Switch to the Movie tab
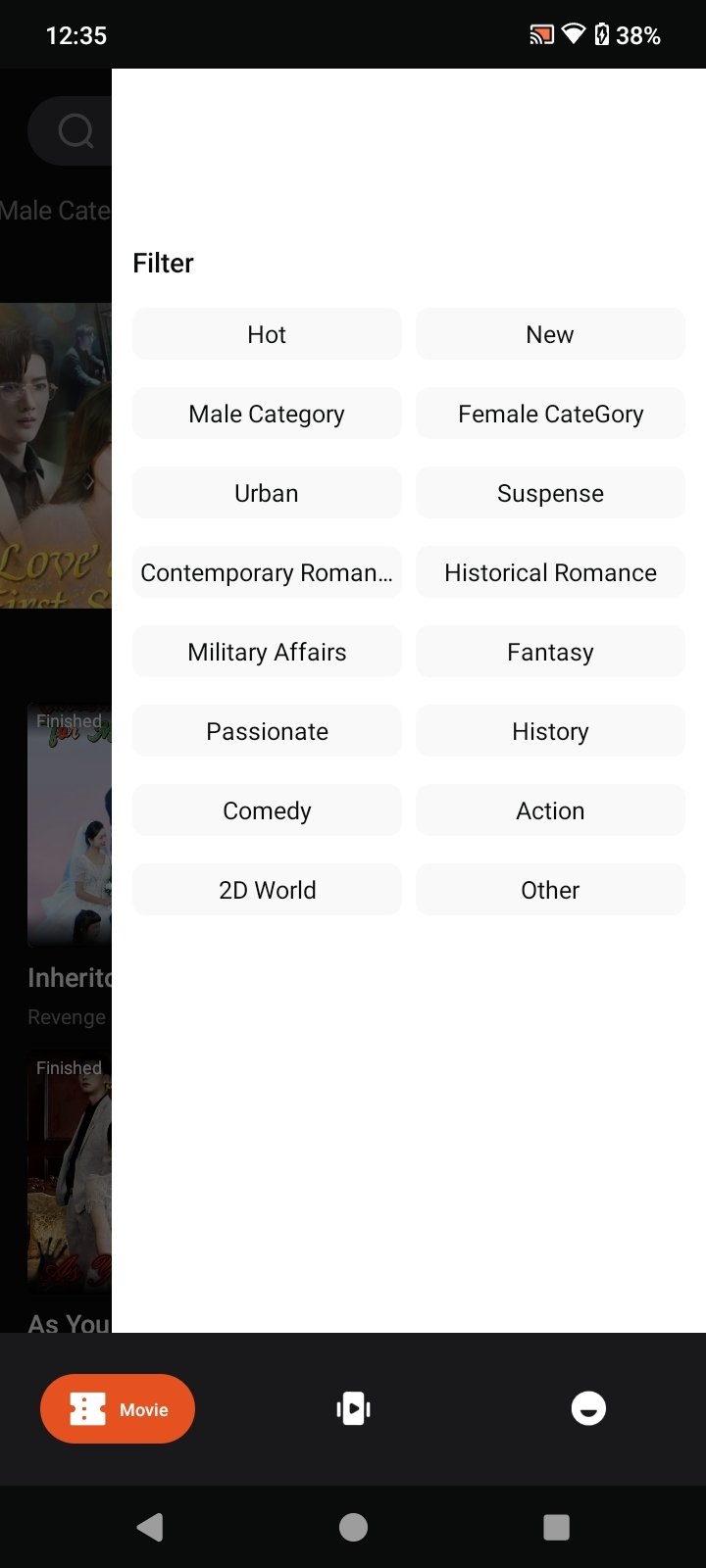Image resolution: width=706 pixels, height=1568 pixels. (x=118, y=1409)
